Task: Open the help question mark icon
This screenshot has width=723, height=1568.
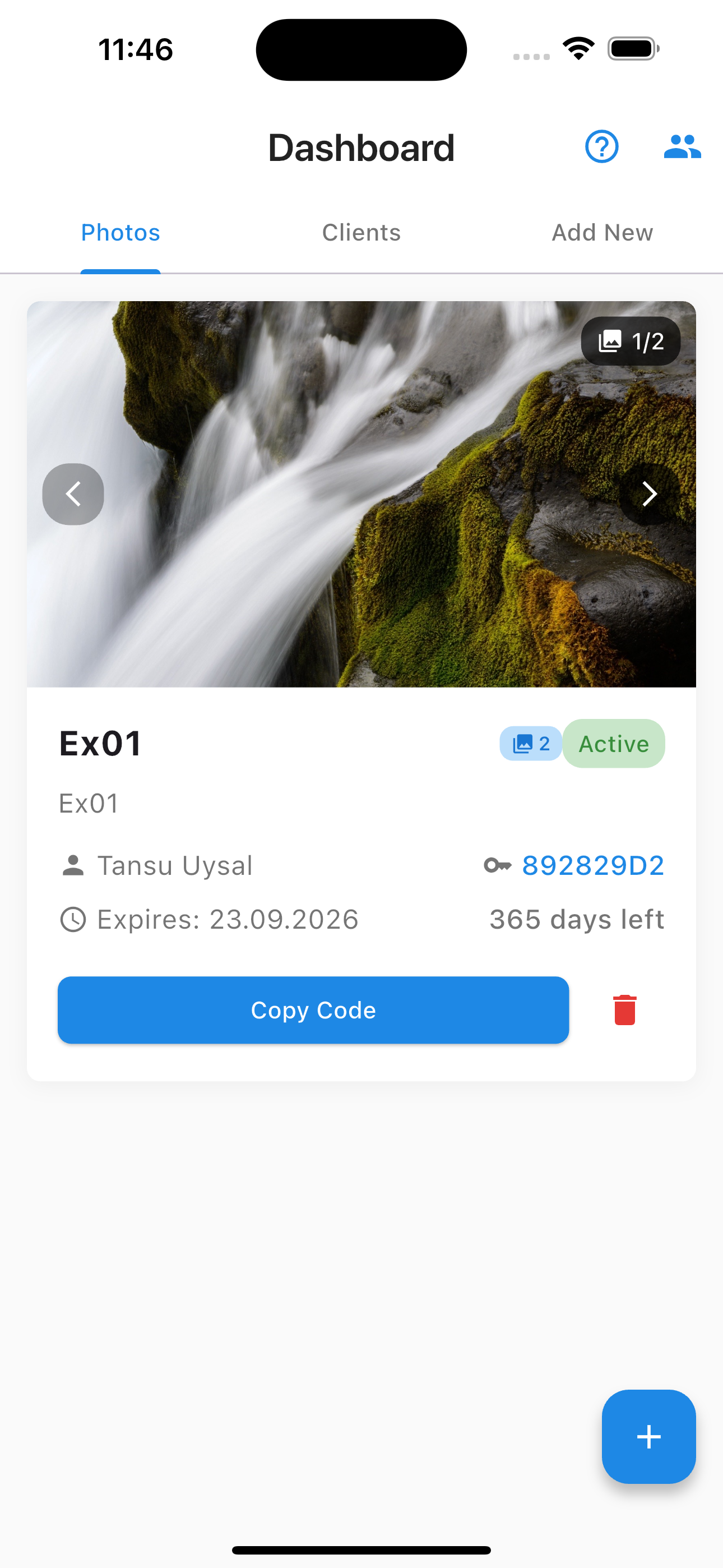Action: click(x=601, y=147)
